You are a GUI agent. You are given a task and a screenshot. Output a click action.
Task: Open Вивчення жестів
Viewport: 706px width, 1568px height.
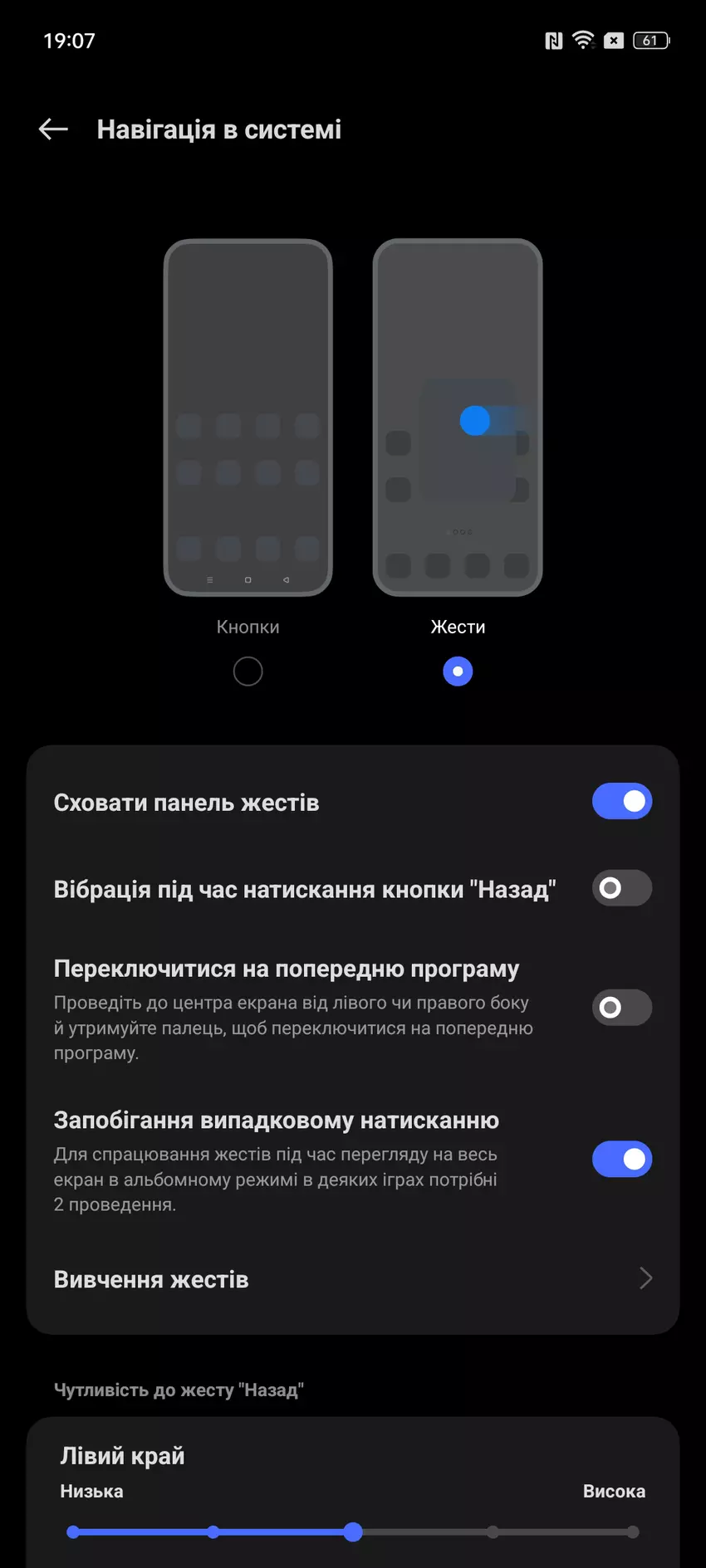pos(352,1279)
